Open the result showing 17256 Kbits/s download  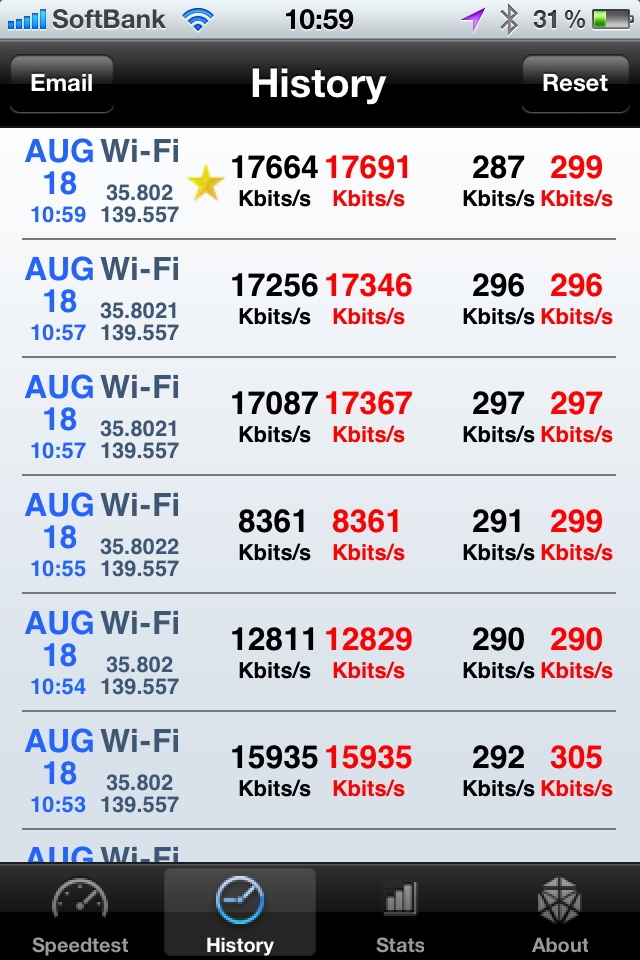tap(320, 300)
